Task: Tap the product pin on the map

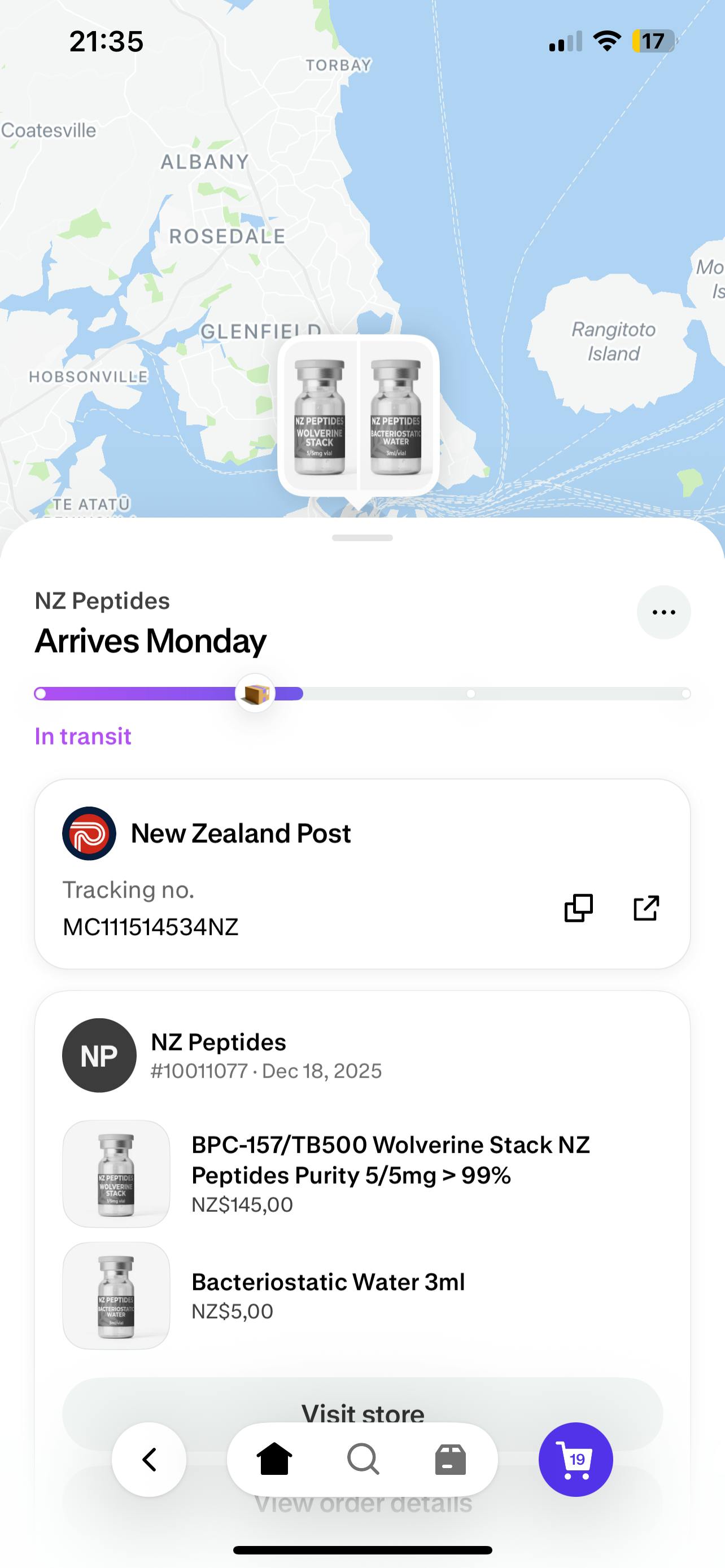Action: tap(358, 417)
